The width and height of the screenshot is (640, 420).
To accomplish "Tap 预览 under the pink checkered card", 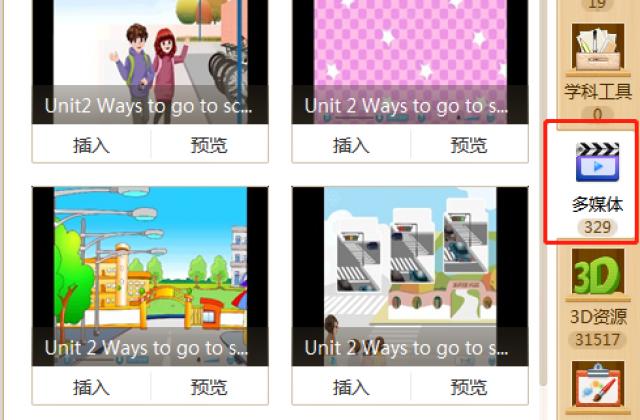I will pyautogui.click(x=469, y=145).
